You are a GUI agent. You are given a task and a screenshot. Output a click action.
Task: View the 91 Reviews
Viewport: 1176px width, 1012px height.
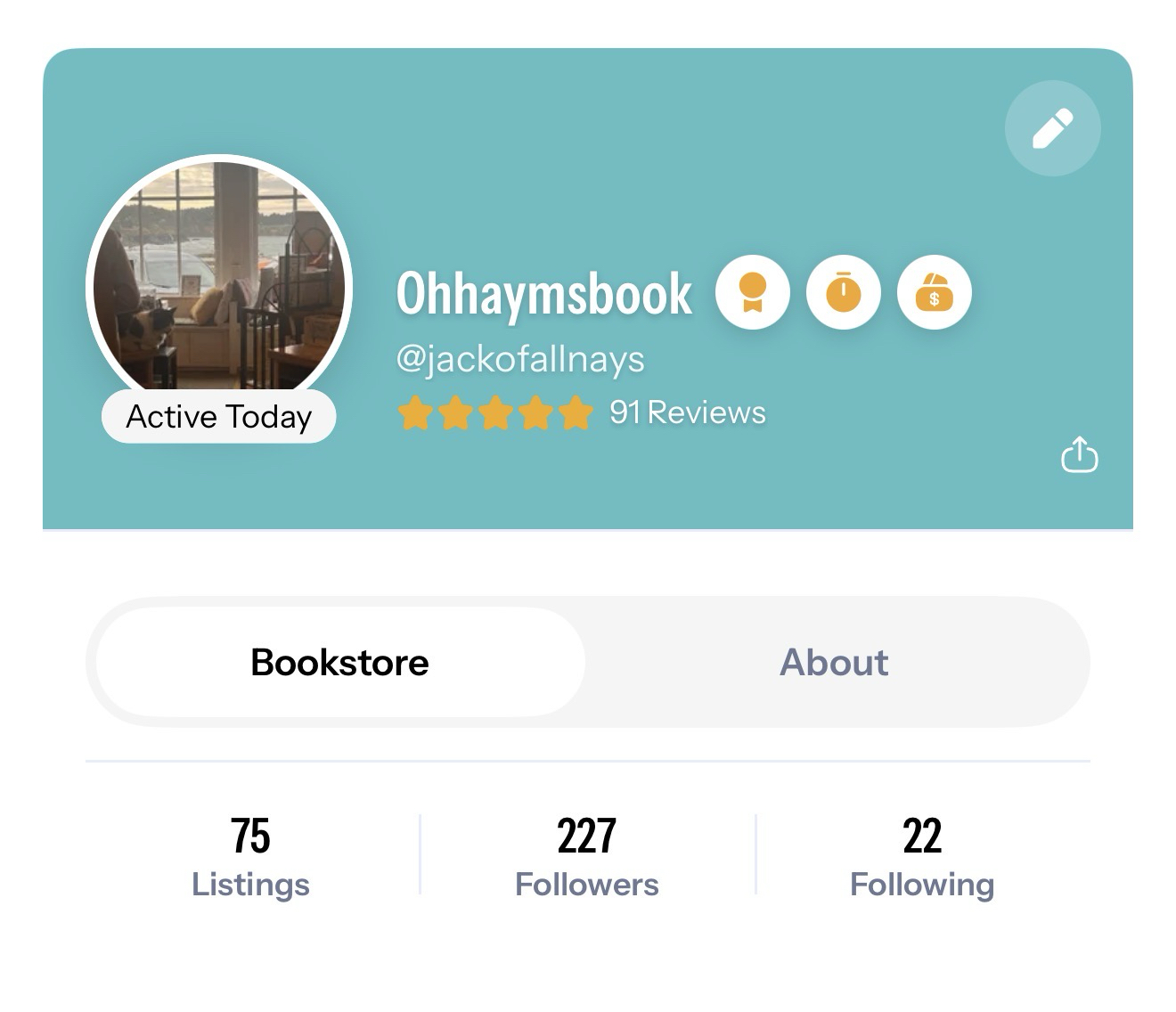pos(687,412)
